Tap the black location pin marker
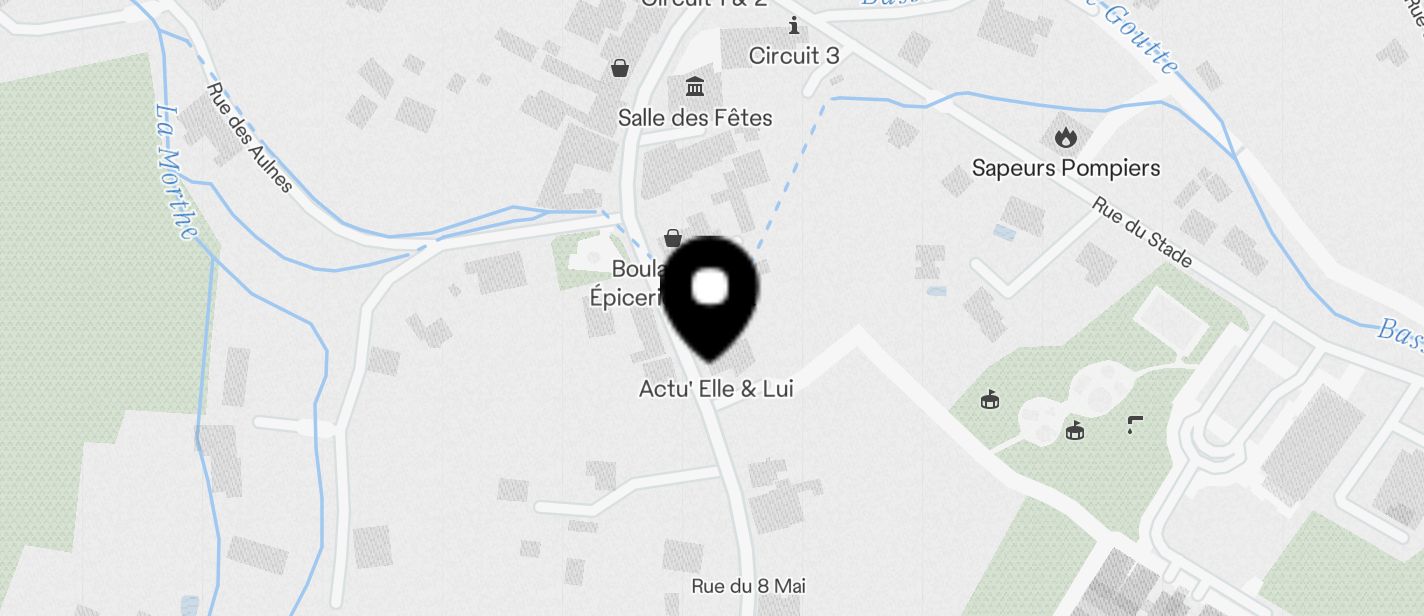 pyautogui.click(x=710, y=295)
